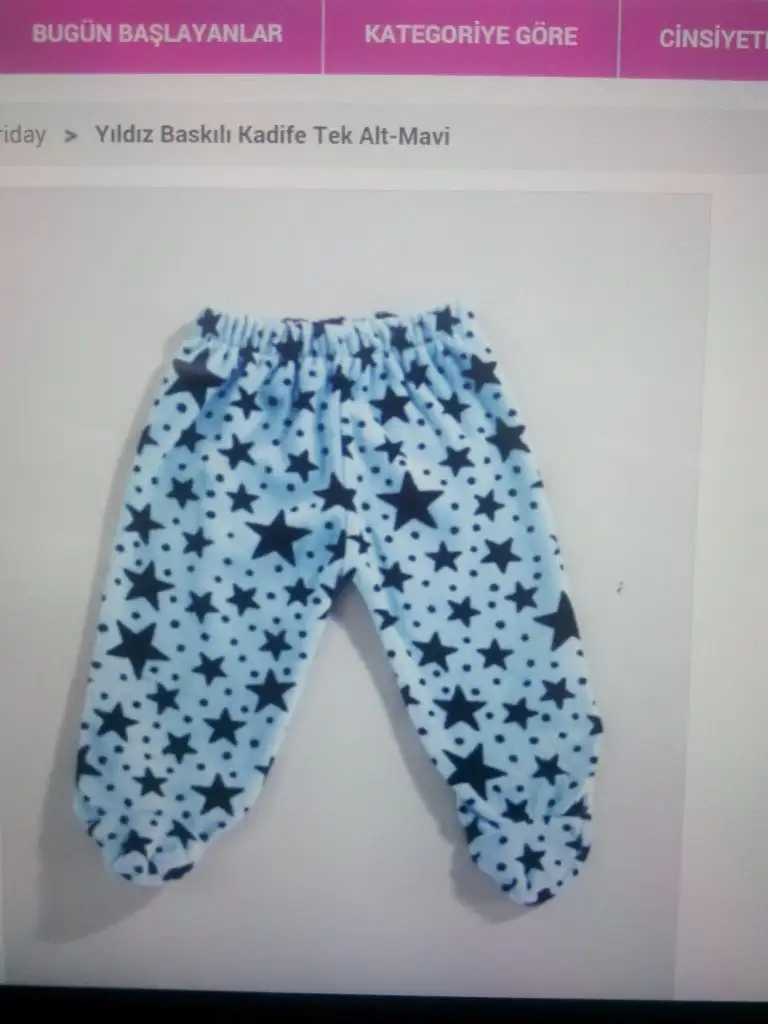Open the Bugün Başlayanlar menu

pos(157,34)
